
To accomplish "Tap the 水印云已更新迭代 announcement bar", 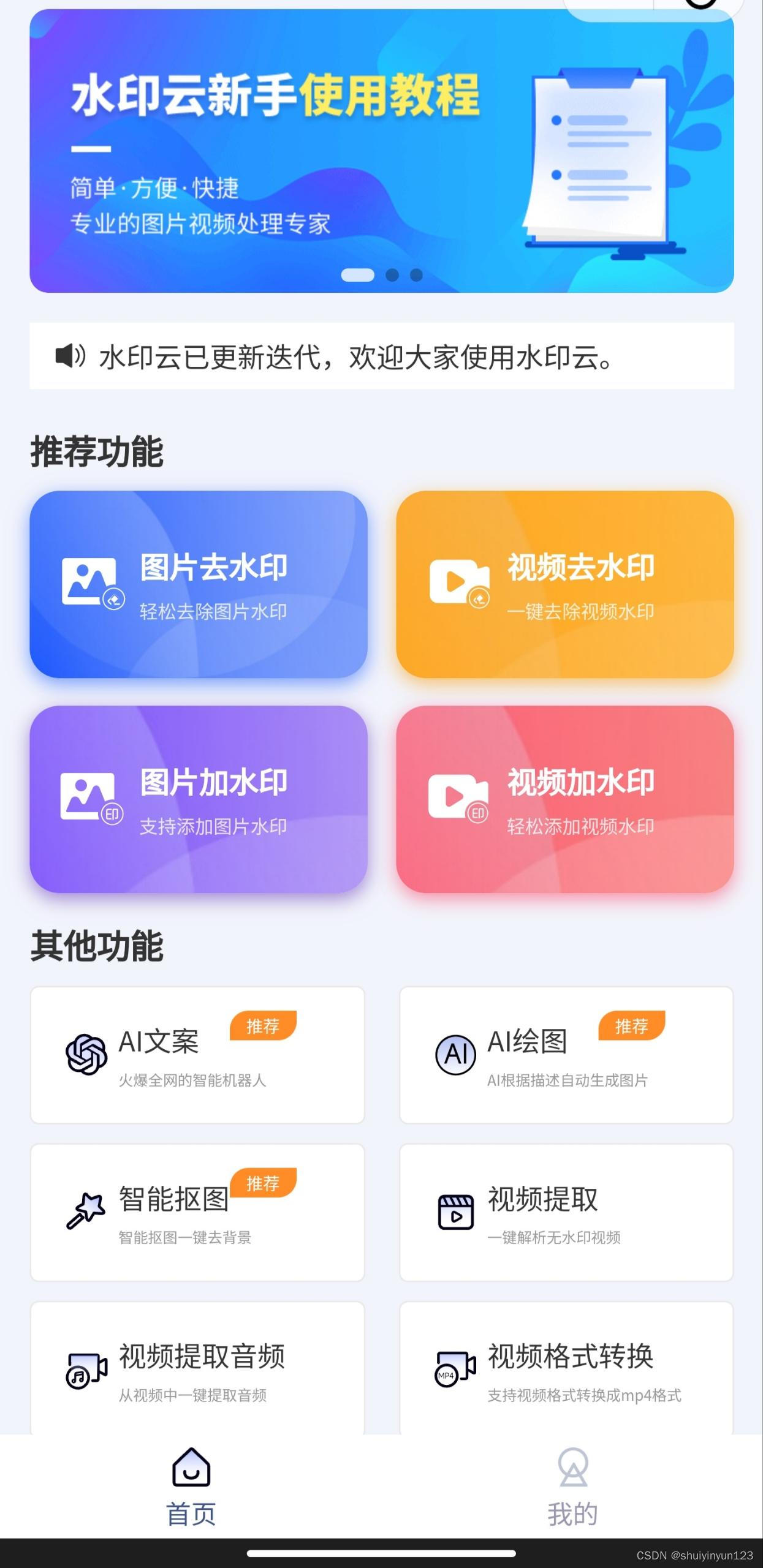I will click(x=381, y=356).
